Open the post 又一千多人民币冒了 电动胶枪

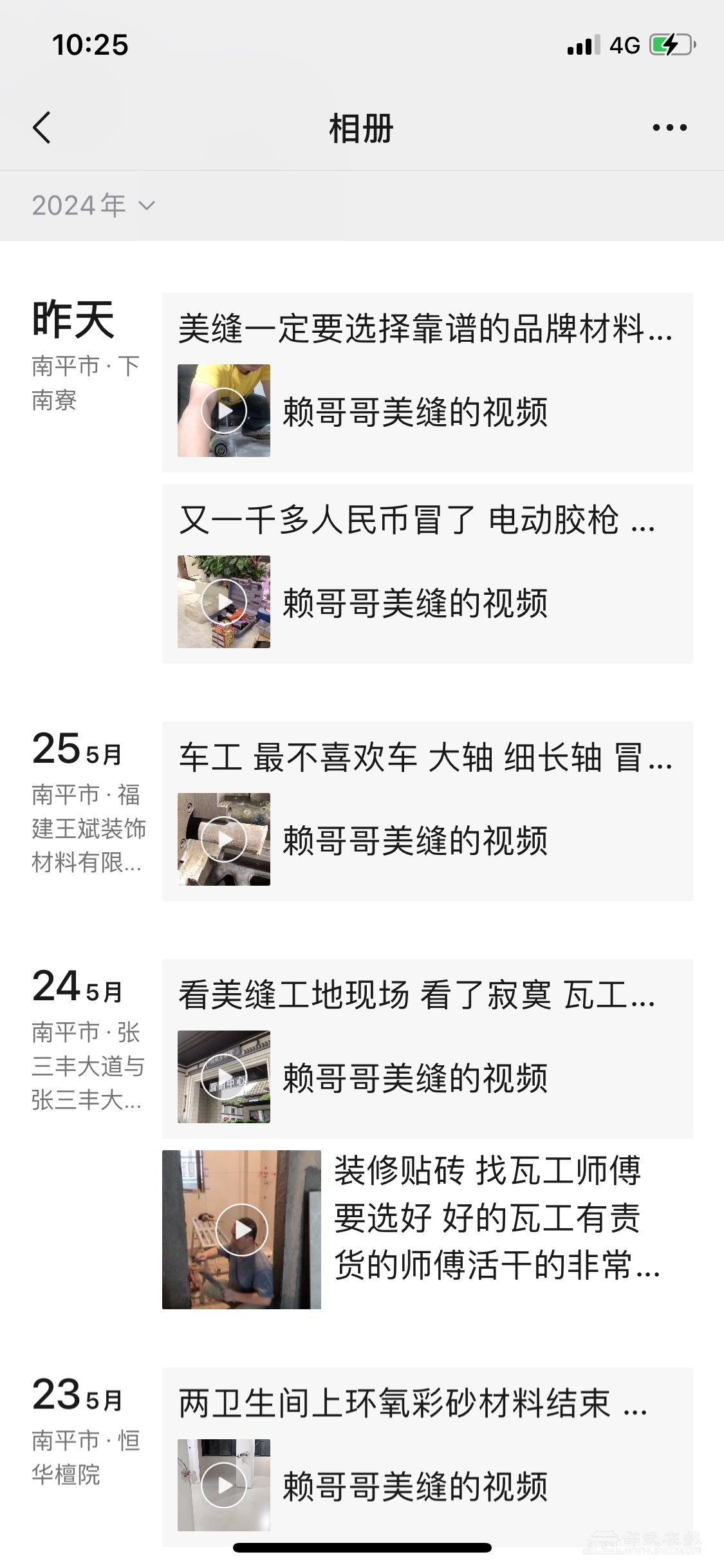click(427, 573)
